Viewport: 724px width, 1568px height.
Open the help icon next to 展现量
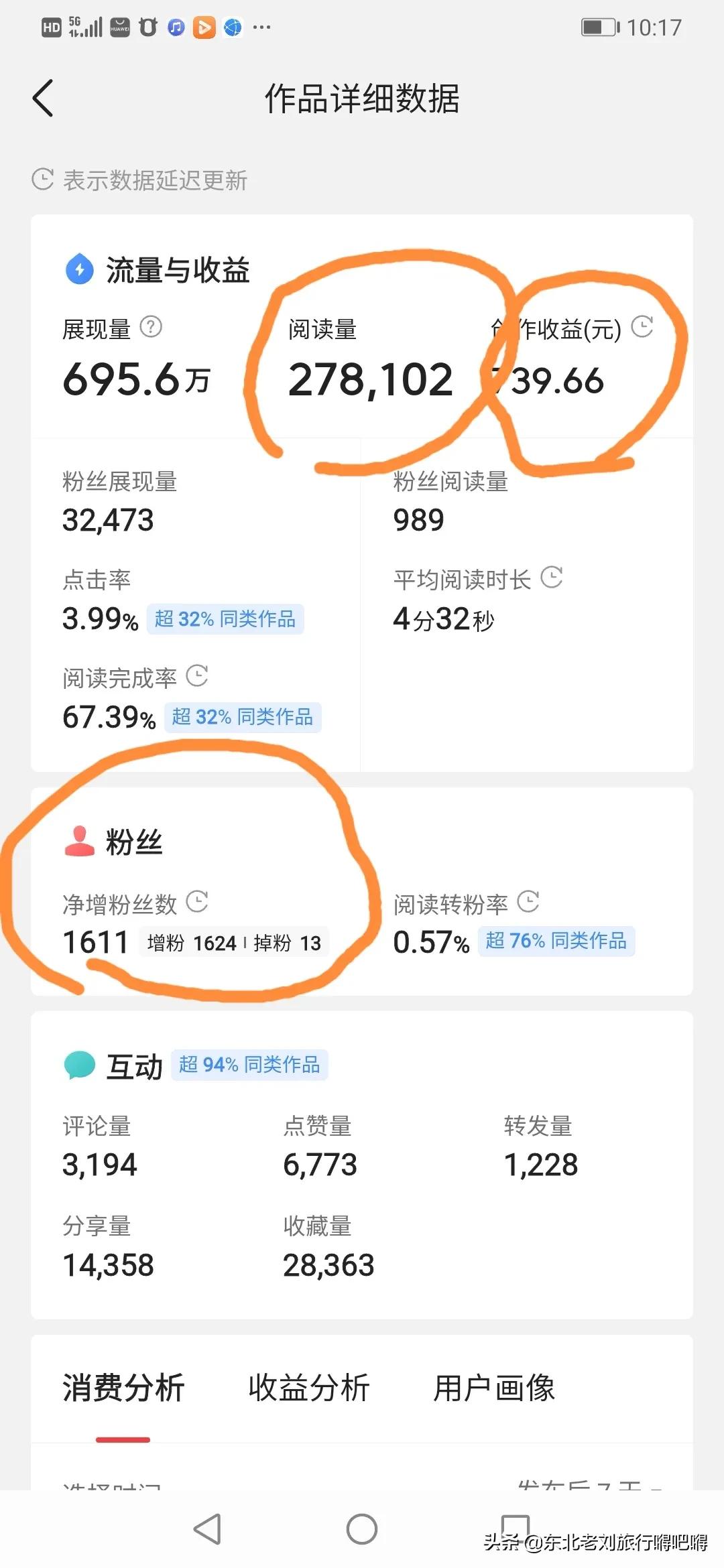pyautogui.click(x=151, y=327)
